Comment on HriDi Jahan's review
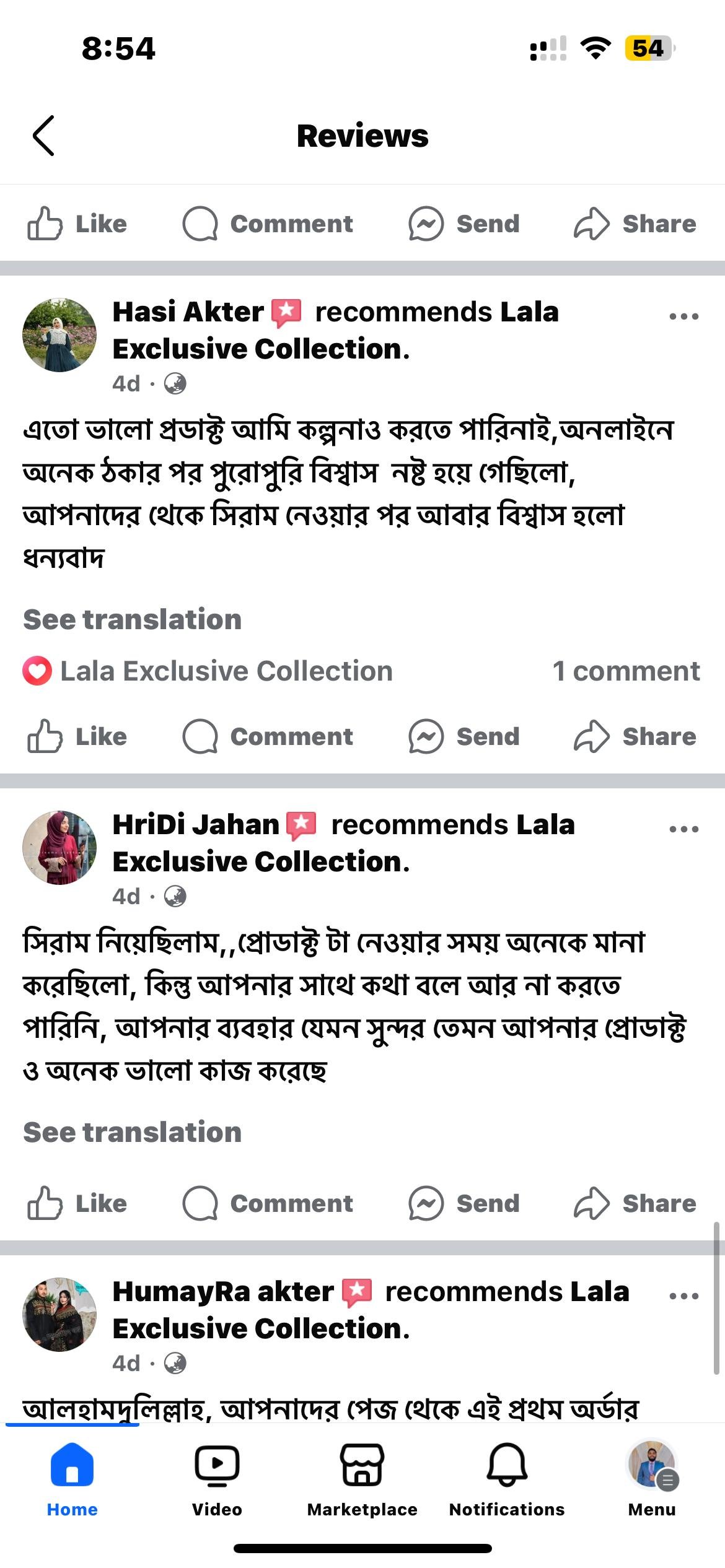Screen dimensions: 725x1568 pos(268,1204)
